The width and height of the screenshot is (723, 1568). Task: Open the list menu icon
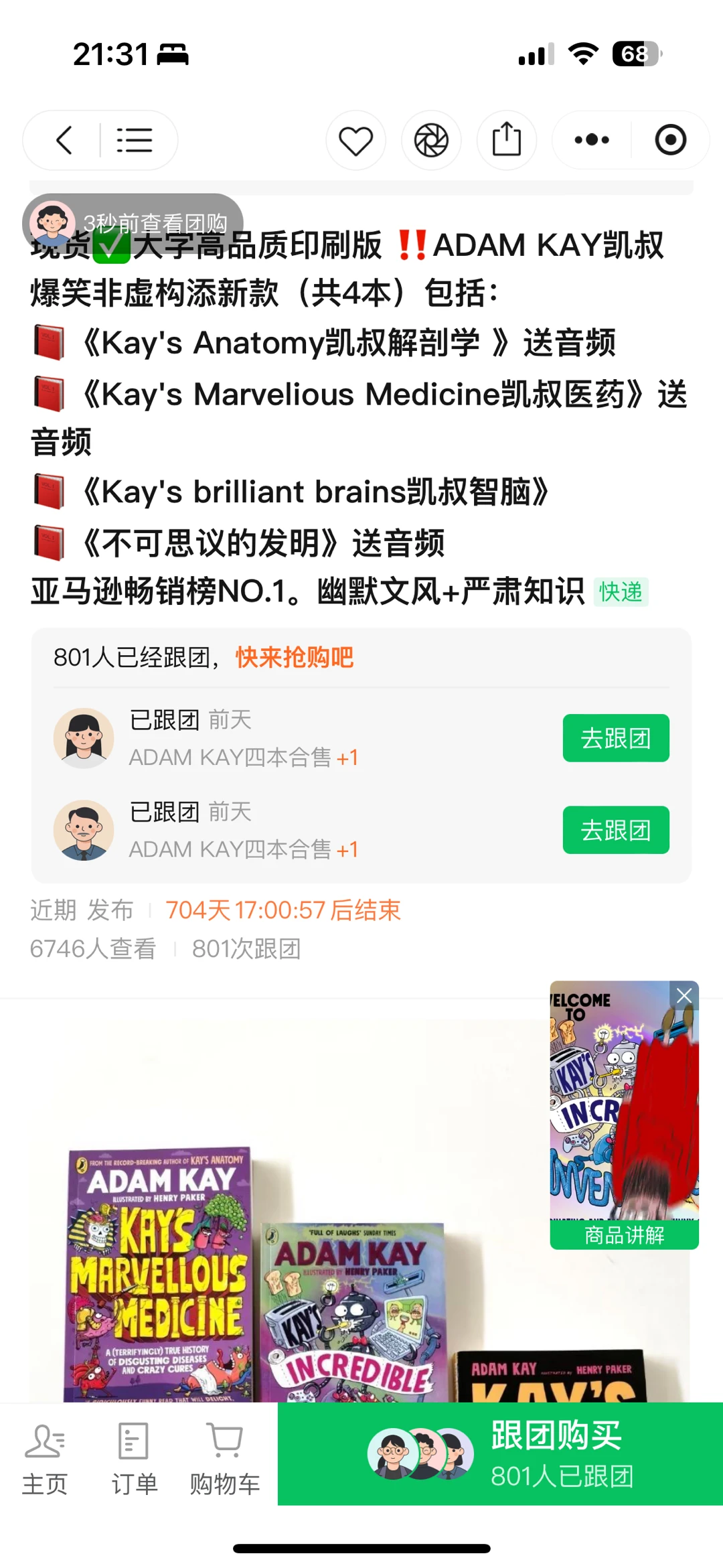(x=135, y=140)
